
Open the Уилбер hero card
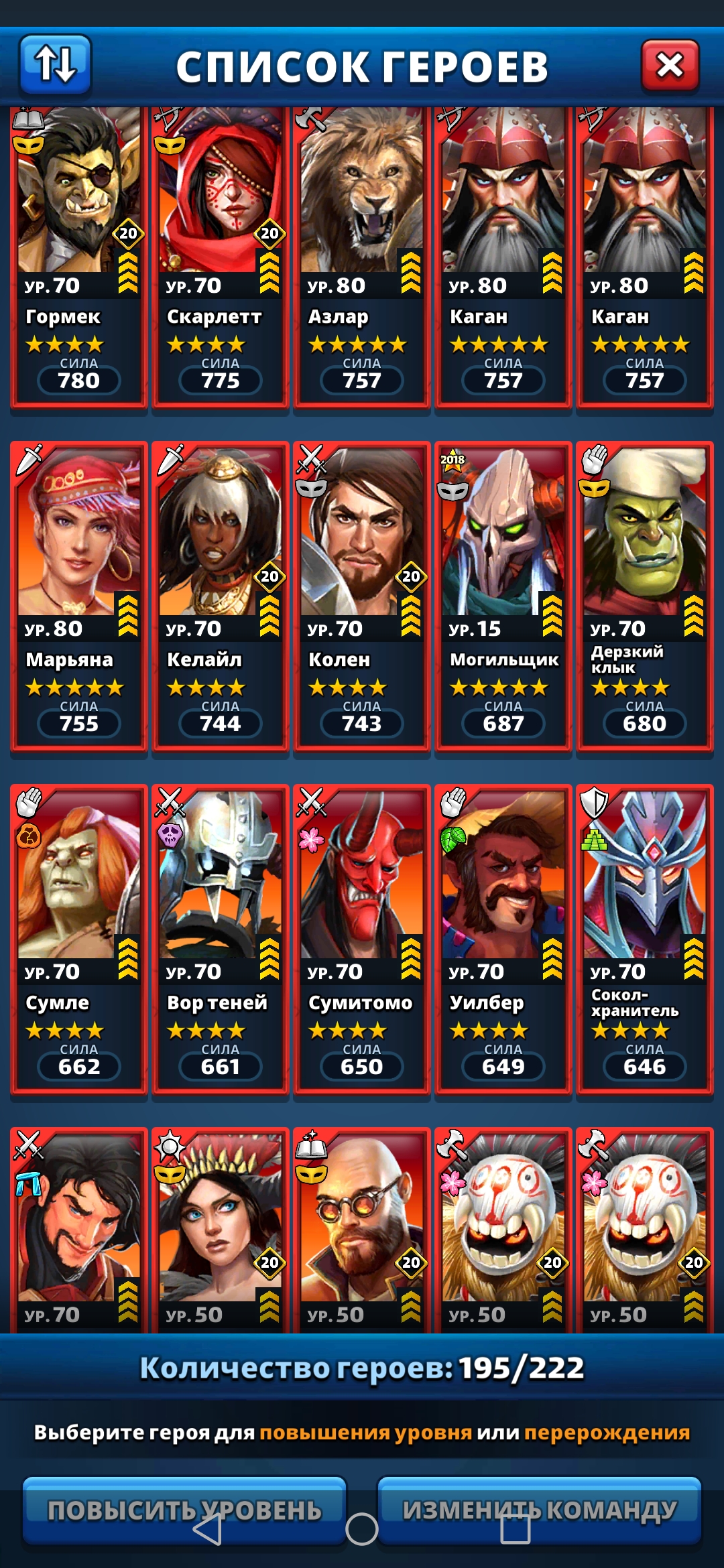[503, 938]
